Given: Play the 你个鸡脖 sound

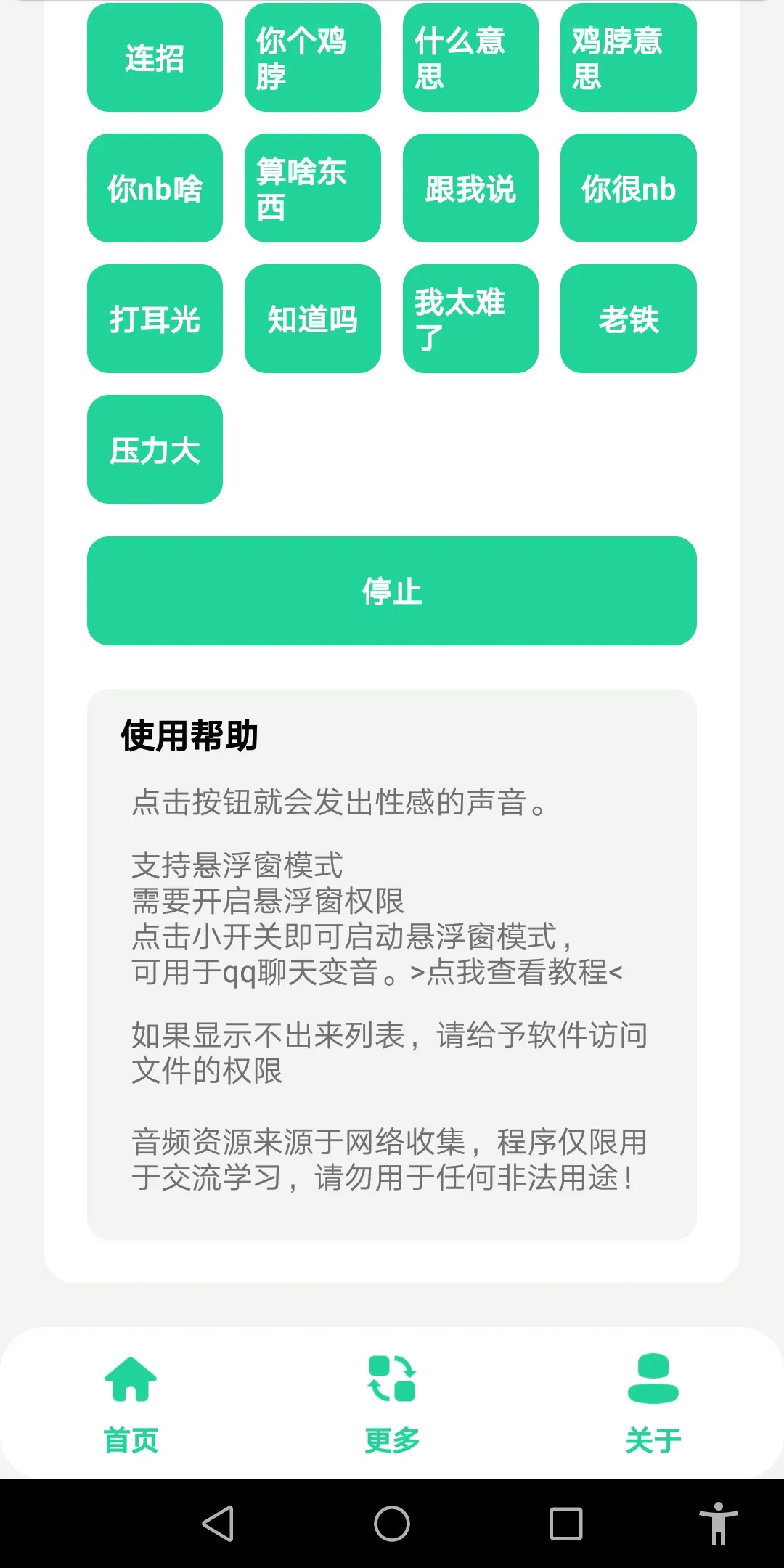Looking at the screenshot, I should (312, 58).
